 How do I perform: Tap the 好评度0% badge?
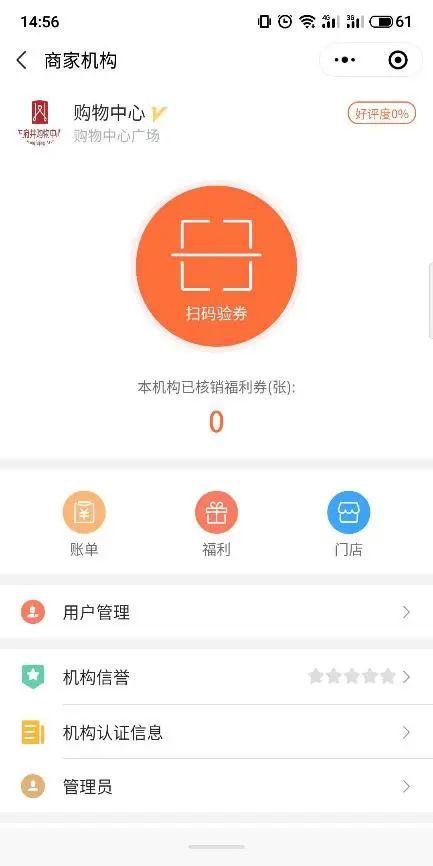pyautogui.click(x=382, y=114)
